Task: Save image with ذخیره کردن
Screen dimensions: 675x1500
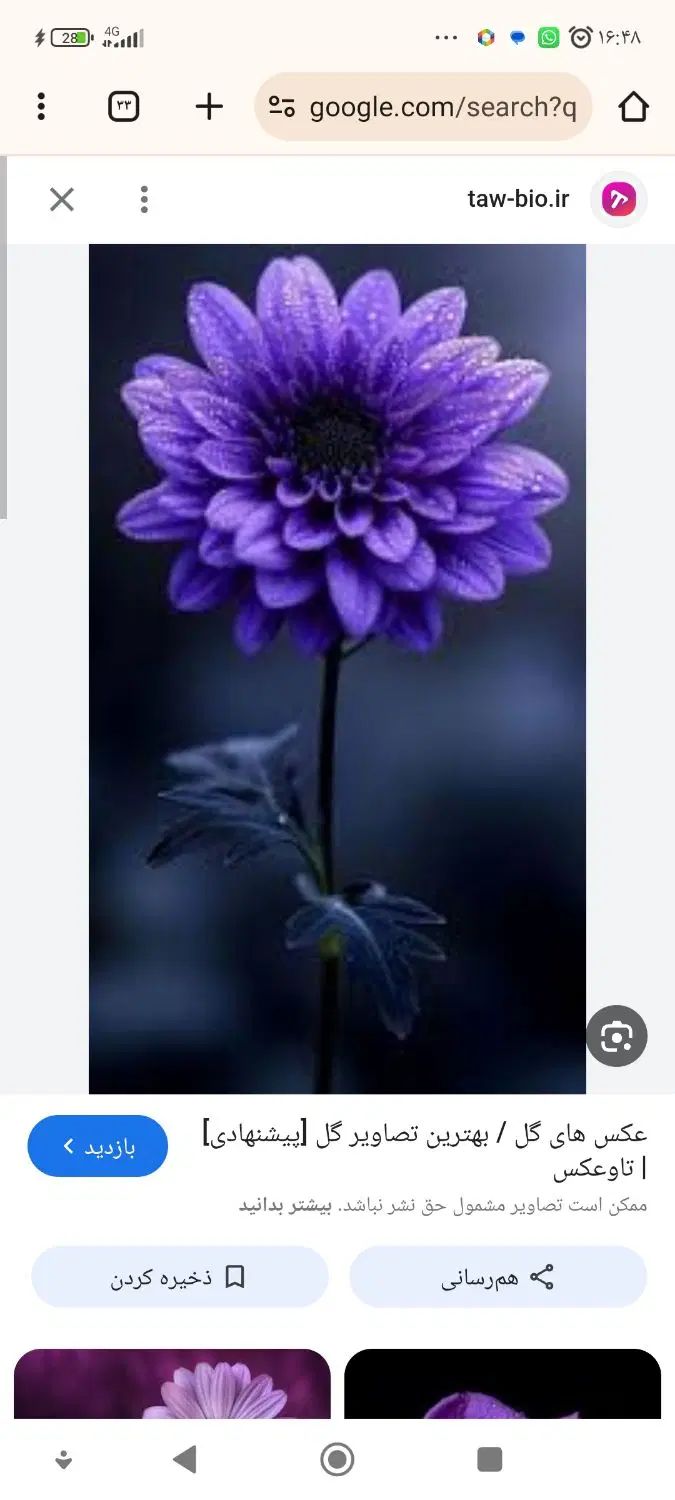Action: (x=180, y=1277)
